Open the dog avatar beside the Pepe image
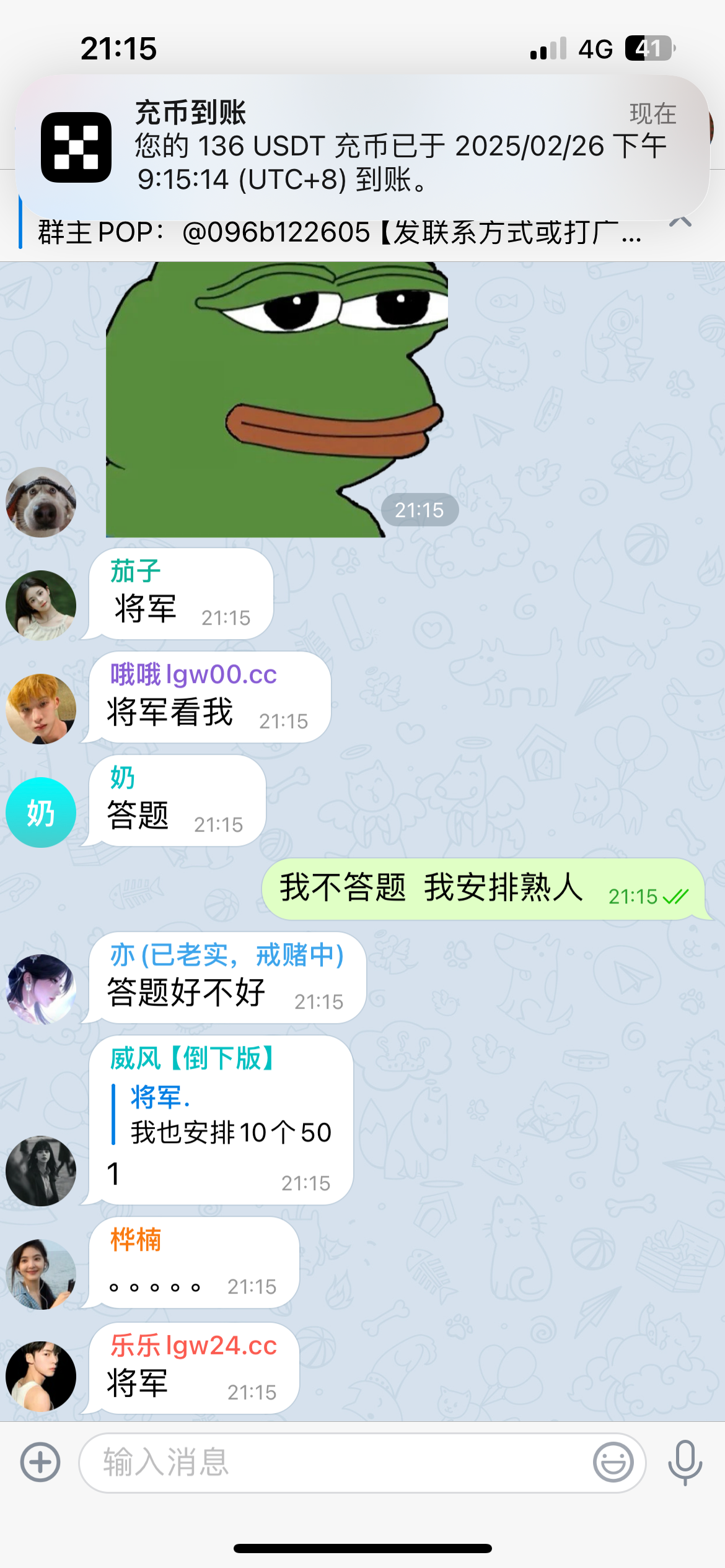The height and width of the screenshot is (1568, 725). [x=41, y=502]
